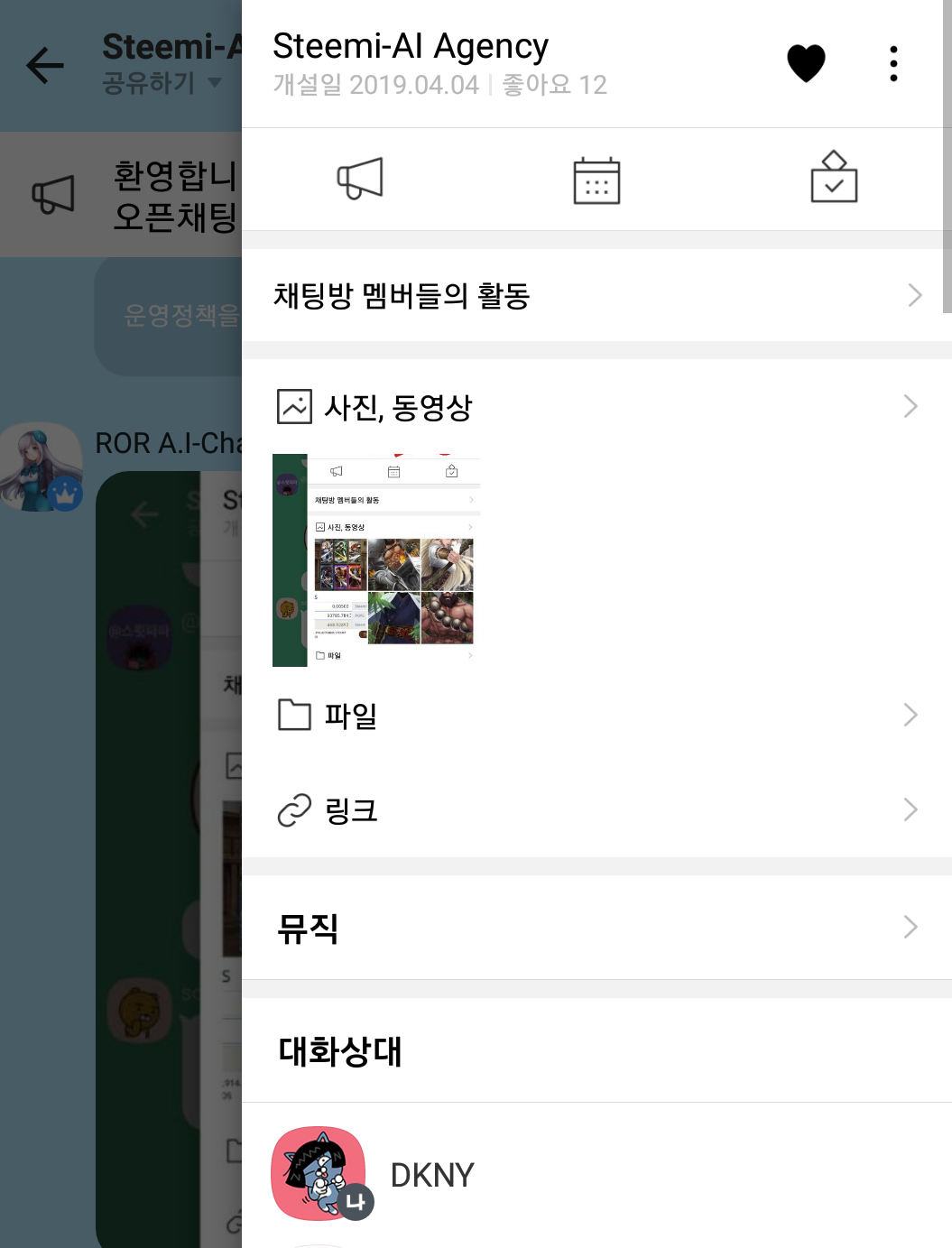Open the 파일 list
Image resolution: width=952 pixels, height=1248 pixels.
pyautogui.click(x=596, y=716)
